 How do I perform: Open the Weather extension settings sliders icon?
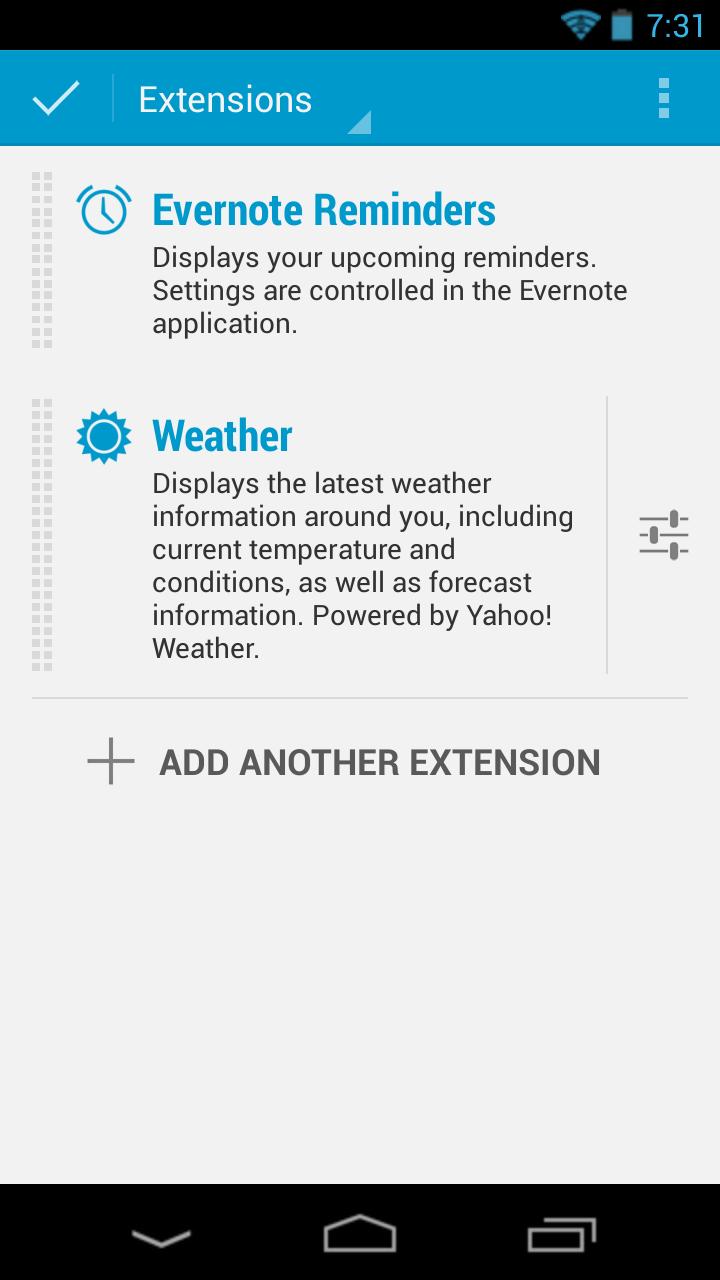(x=663, y=533)
